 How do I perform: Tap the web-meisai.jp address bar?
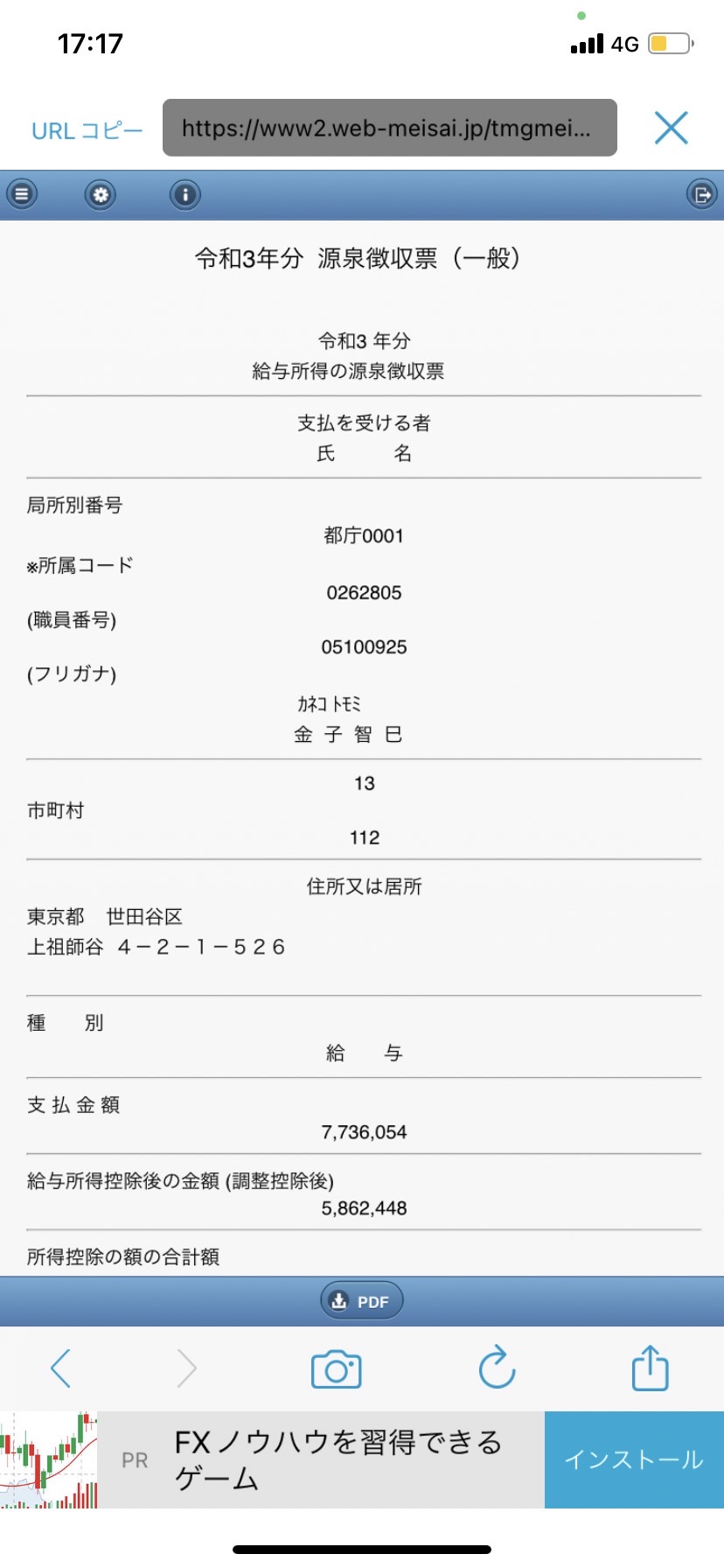tap(390, 128)
